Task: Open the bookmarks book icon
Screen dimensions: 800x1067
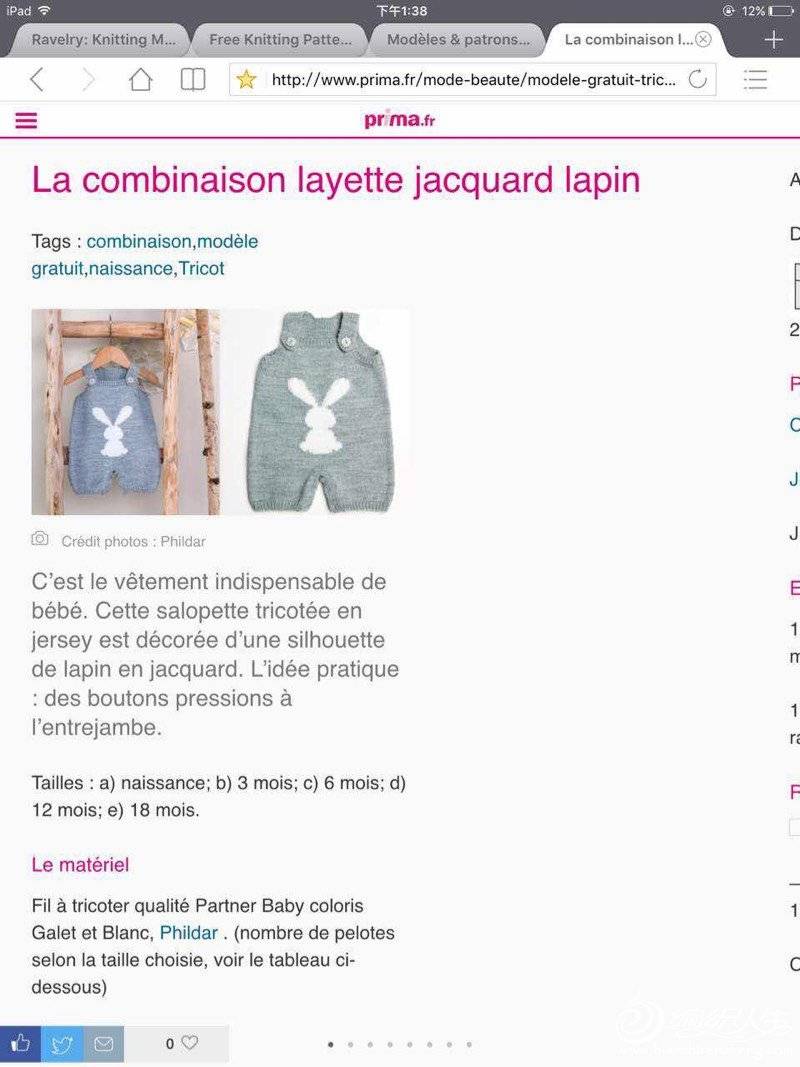Action: [x=193, y=80]
